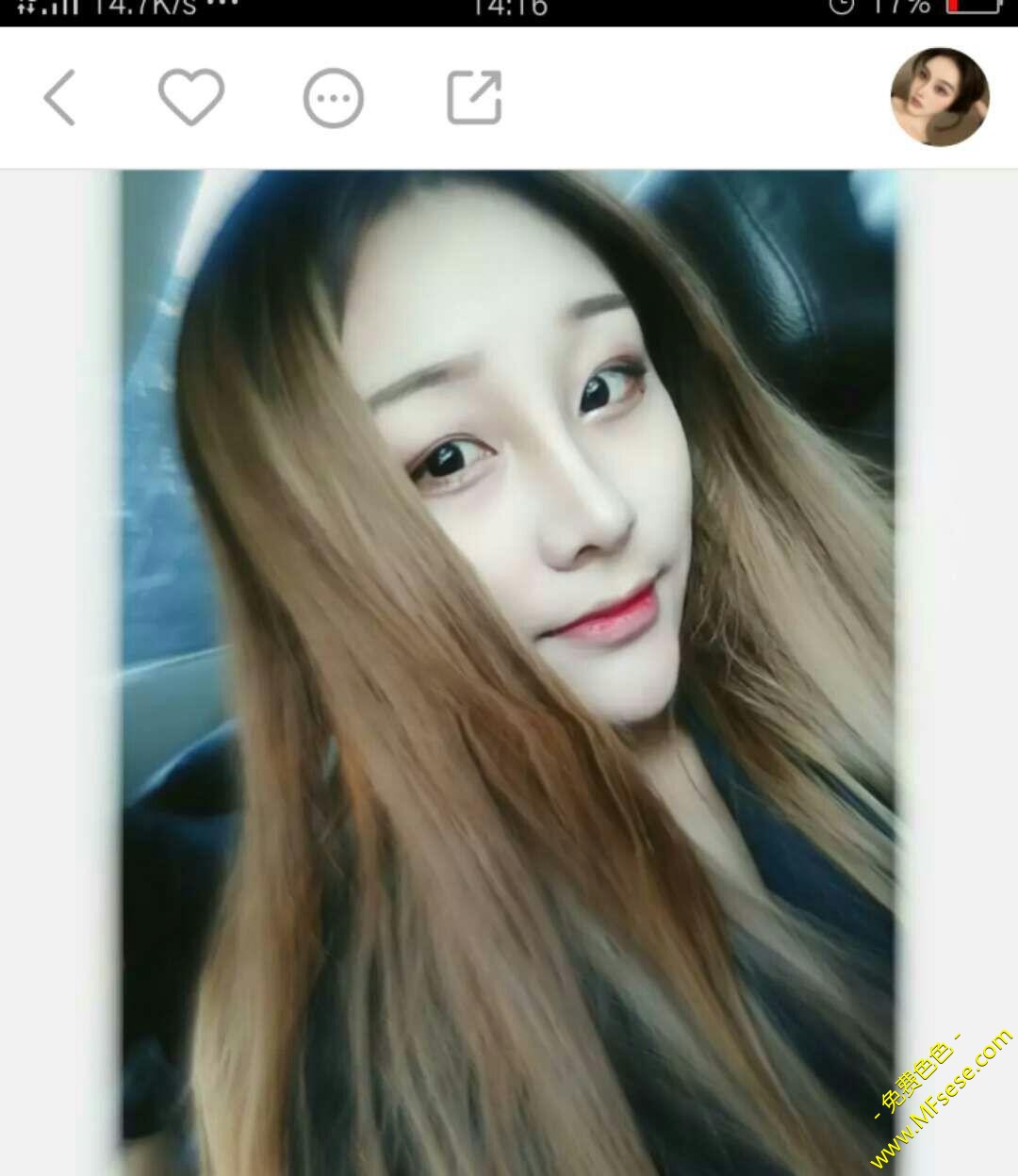Image resolution: width=1018 pixels, height=1176 pixels.
Task: Share this photo with the share icon
Action: point(473,97)
